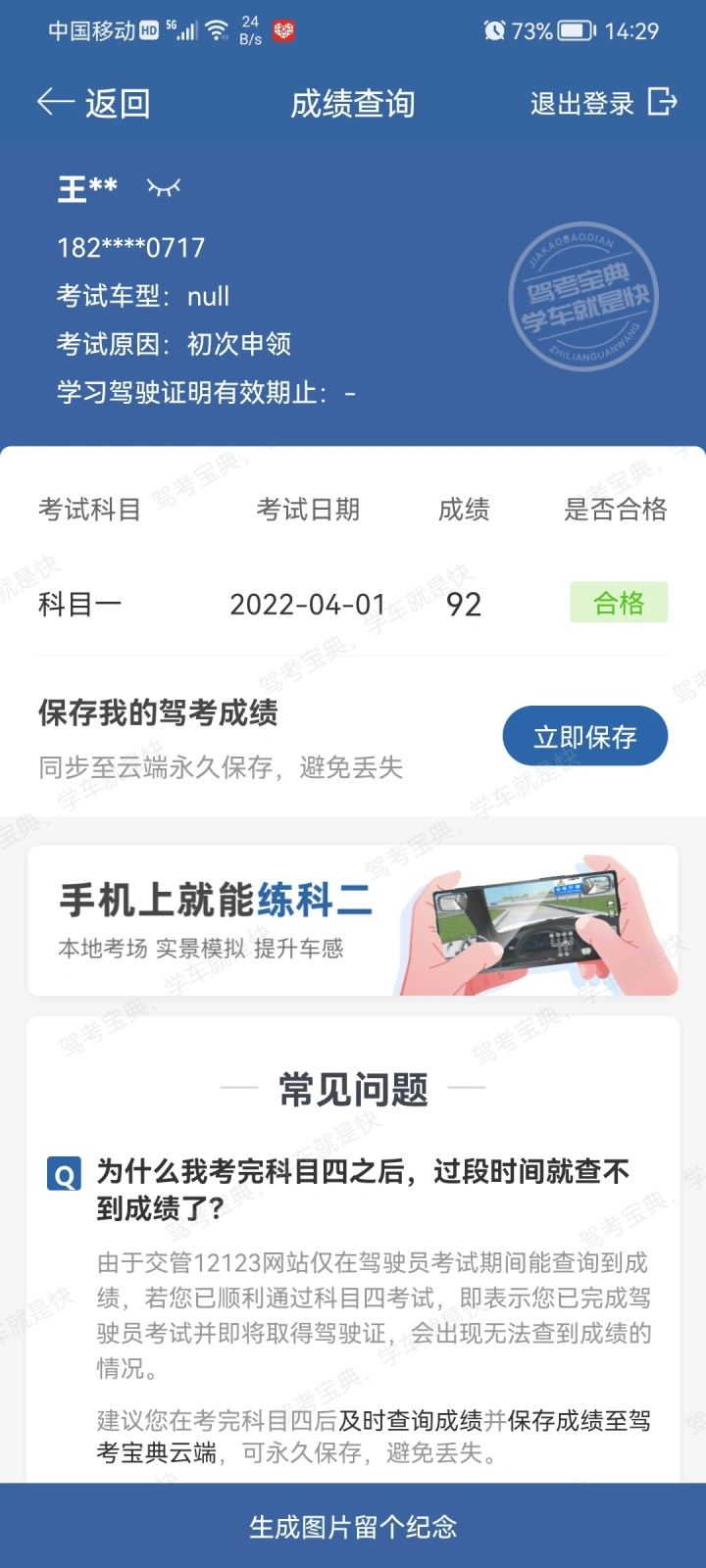Save my scores with 立即保存
The image size is (706, 1568).
click(x=585, y=736)
